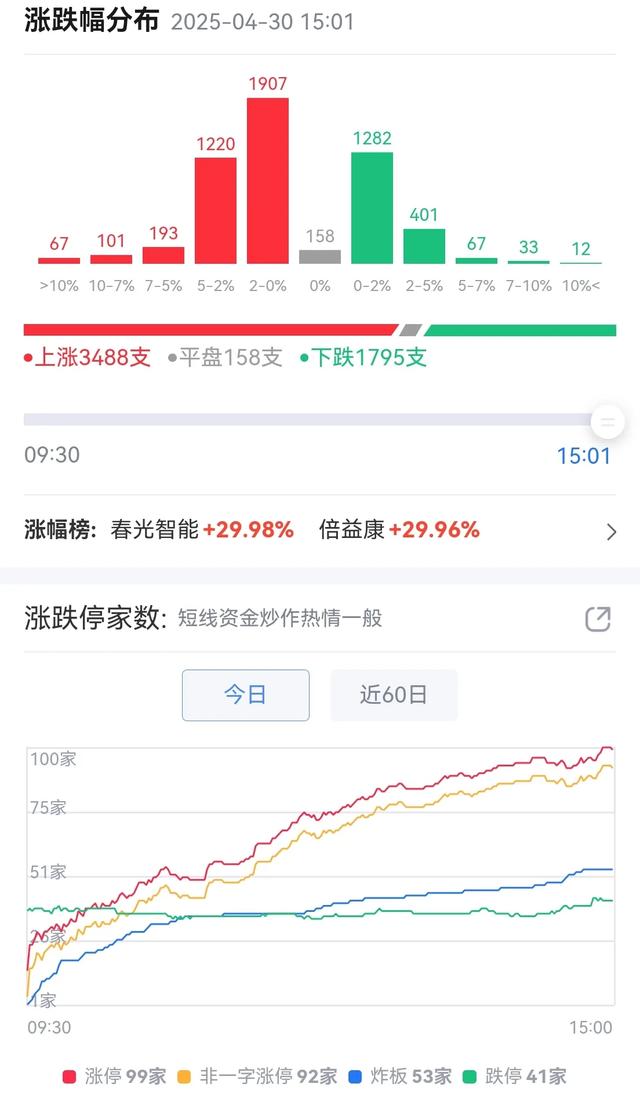
Task: Toggle the 炸板 53家 legend series
Action: [400, 1076]
